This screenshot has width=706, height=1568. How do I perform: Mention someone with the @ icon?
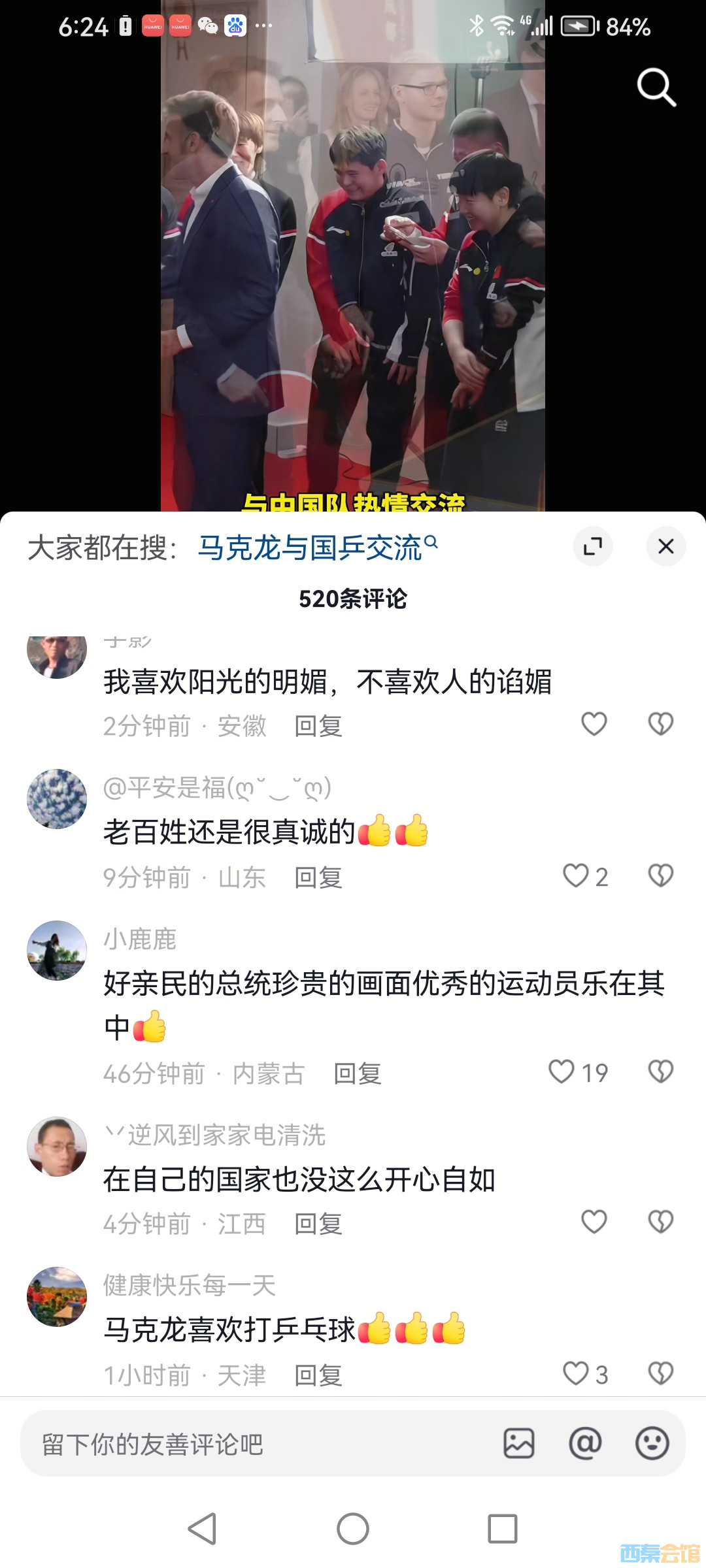pos(585,1443)
